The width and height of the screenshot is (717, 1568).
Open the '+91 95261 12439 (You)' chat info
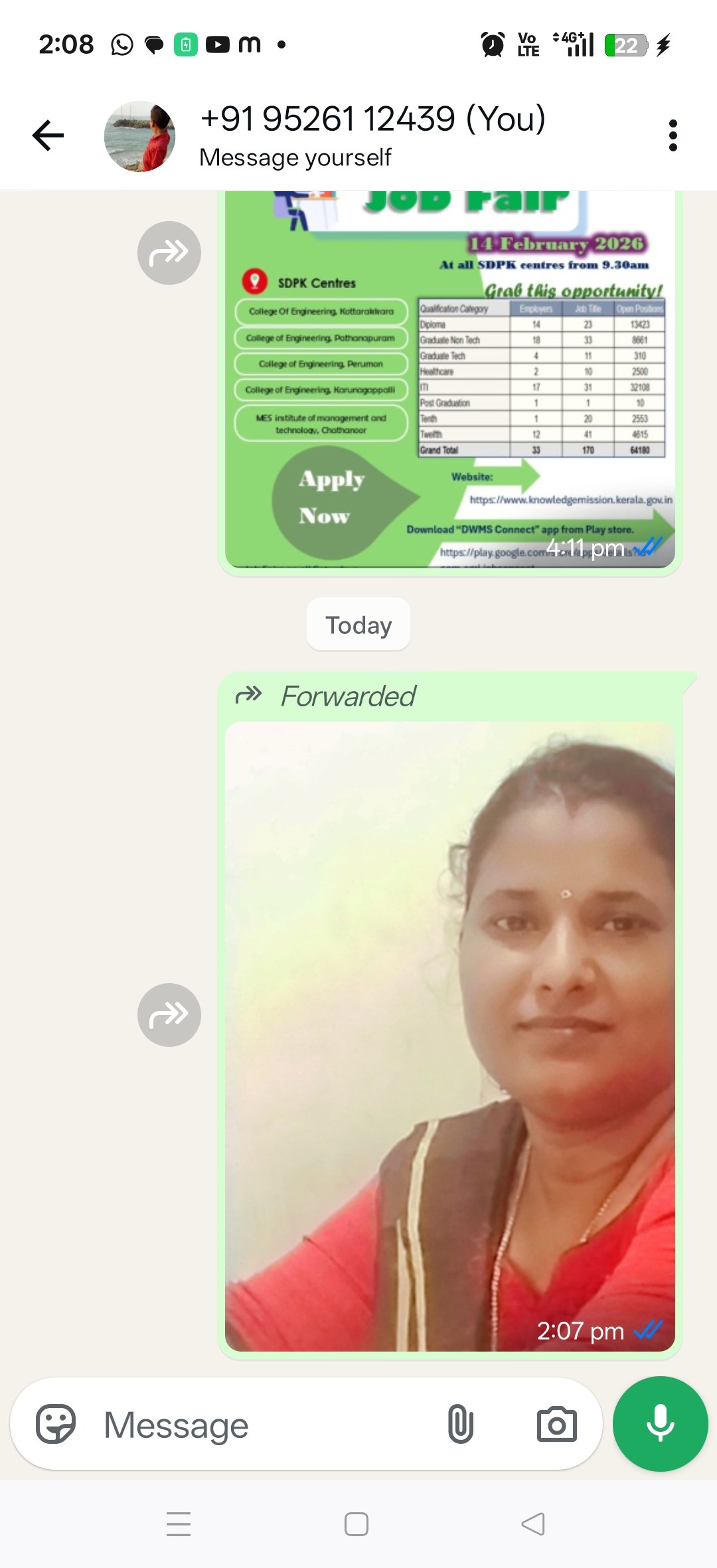(x=372, y=119)
